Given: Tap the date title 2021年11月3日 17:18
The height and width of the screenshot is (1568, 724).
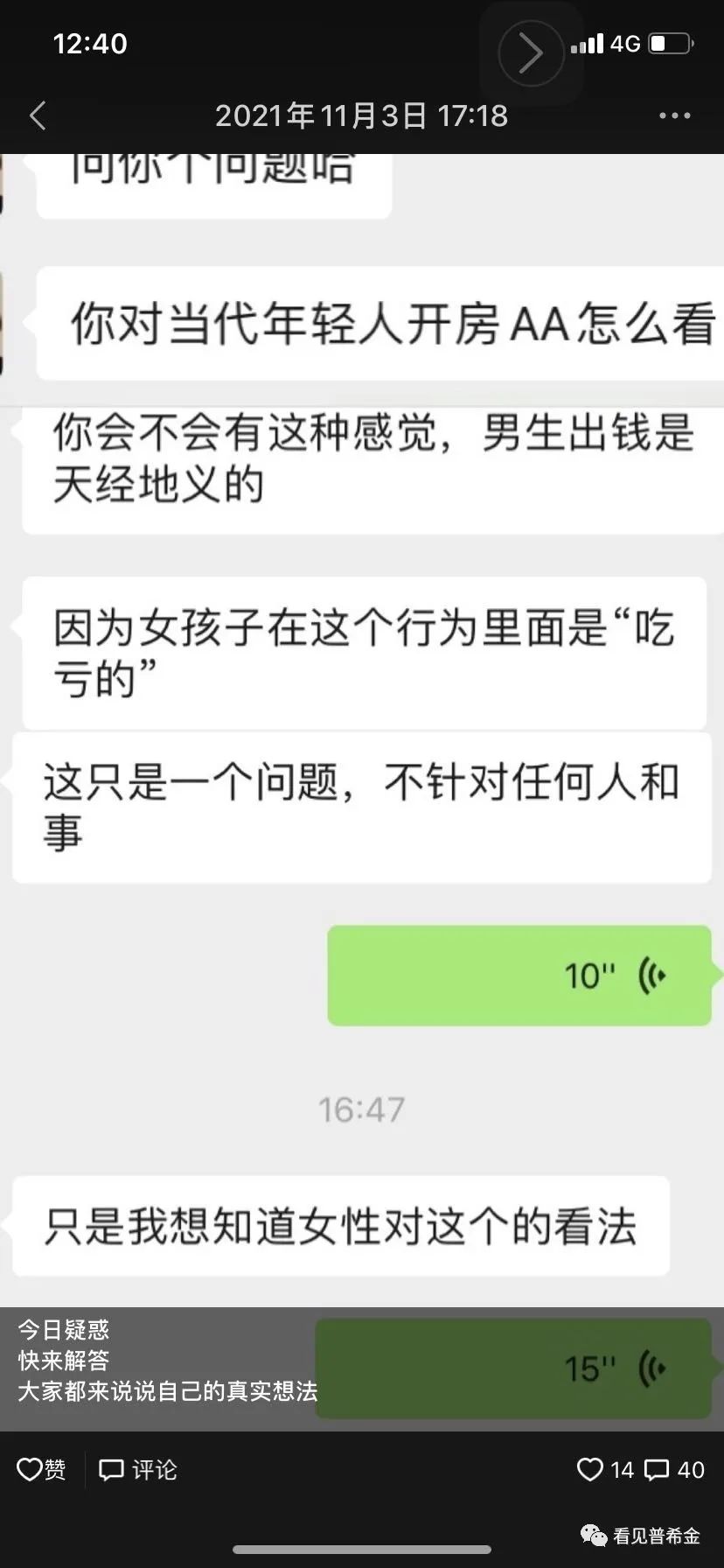Looking at the screenshot, I should click(x=362, y=115).
